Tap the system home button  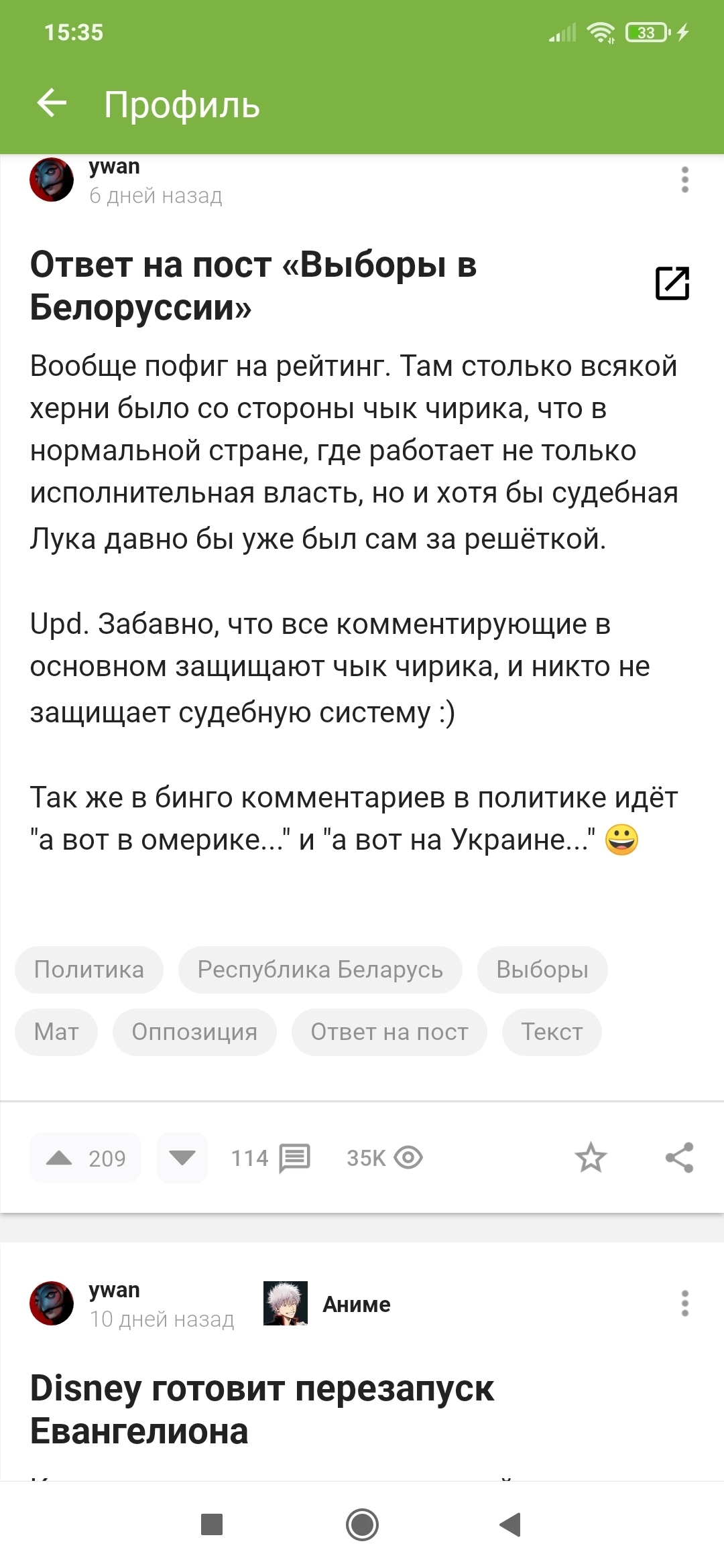[x=362, y=1525]
